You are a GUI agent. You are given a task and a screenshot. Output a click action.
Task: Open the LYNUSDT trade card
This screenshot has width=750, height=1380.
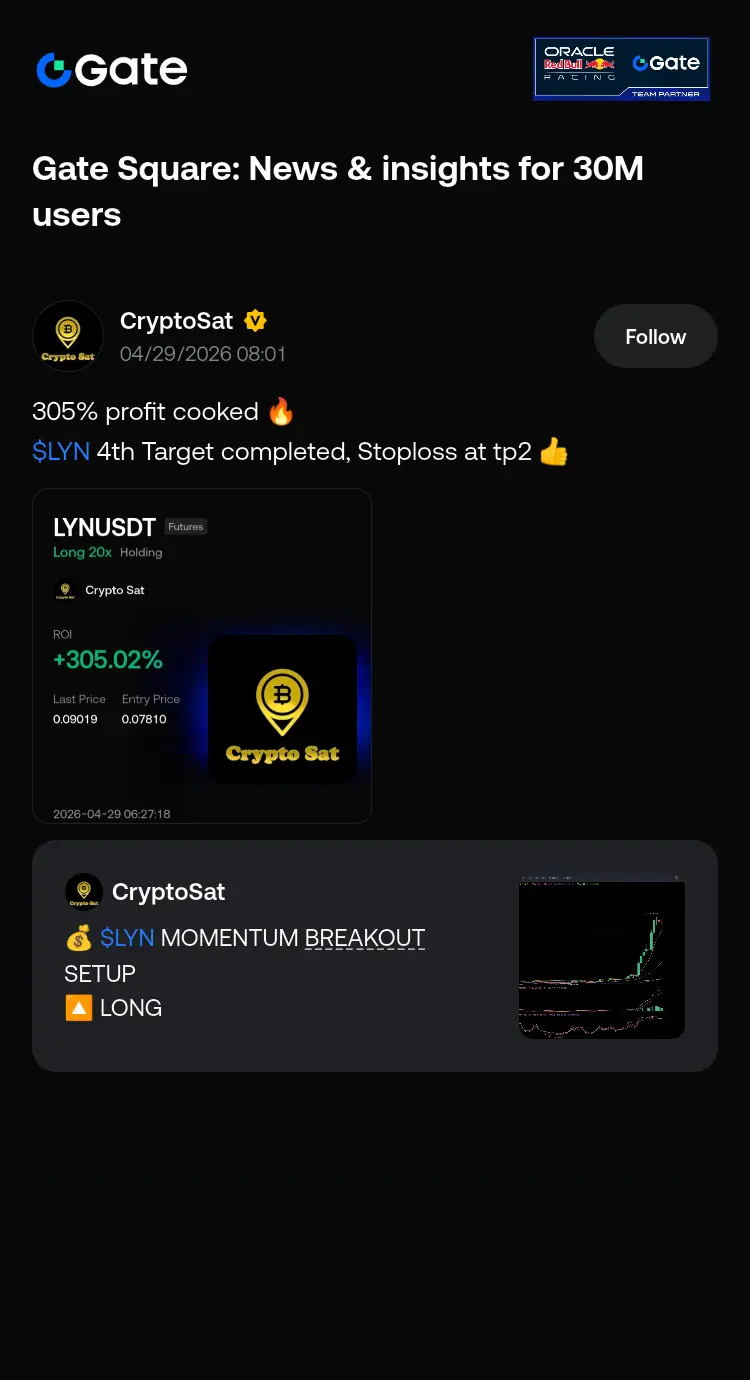click(202, 656)
